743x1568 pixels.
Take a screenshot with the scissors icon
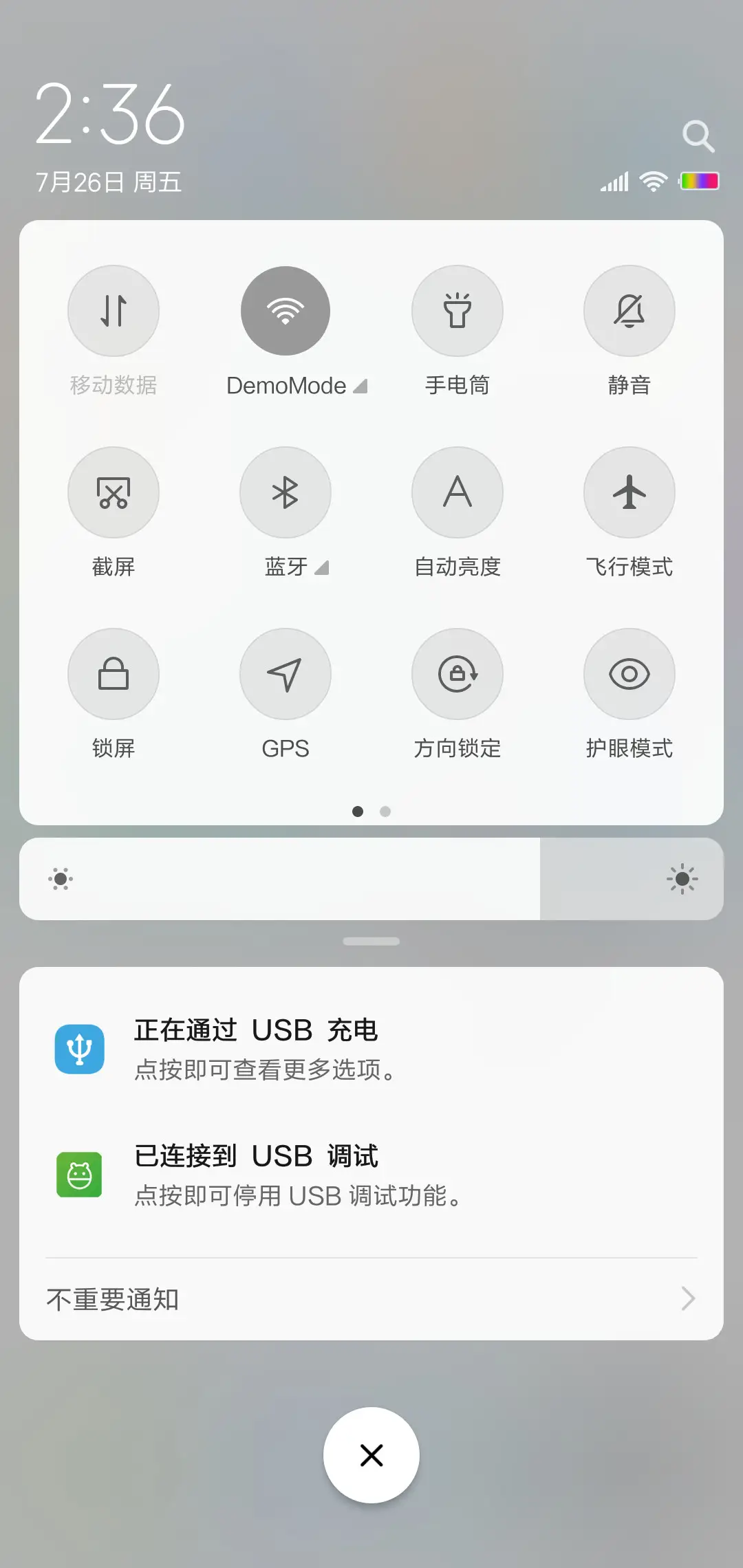pos(114,492)
